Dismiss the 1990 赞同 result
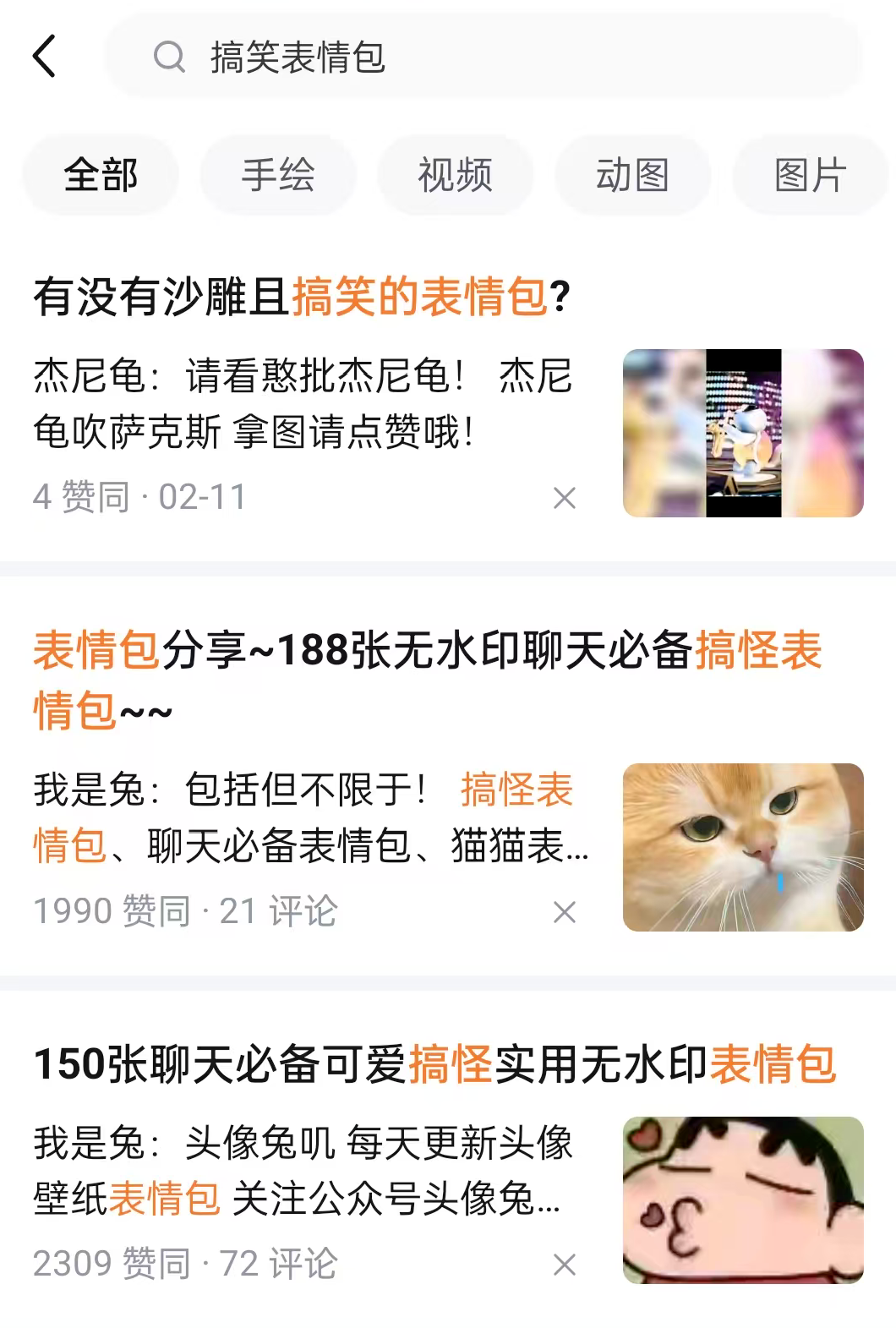The height and width of the screenshot is (1328, 896). coord(565,912)
